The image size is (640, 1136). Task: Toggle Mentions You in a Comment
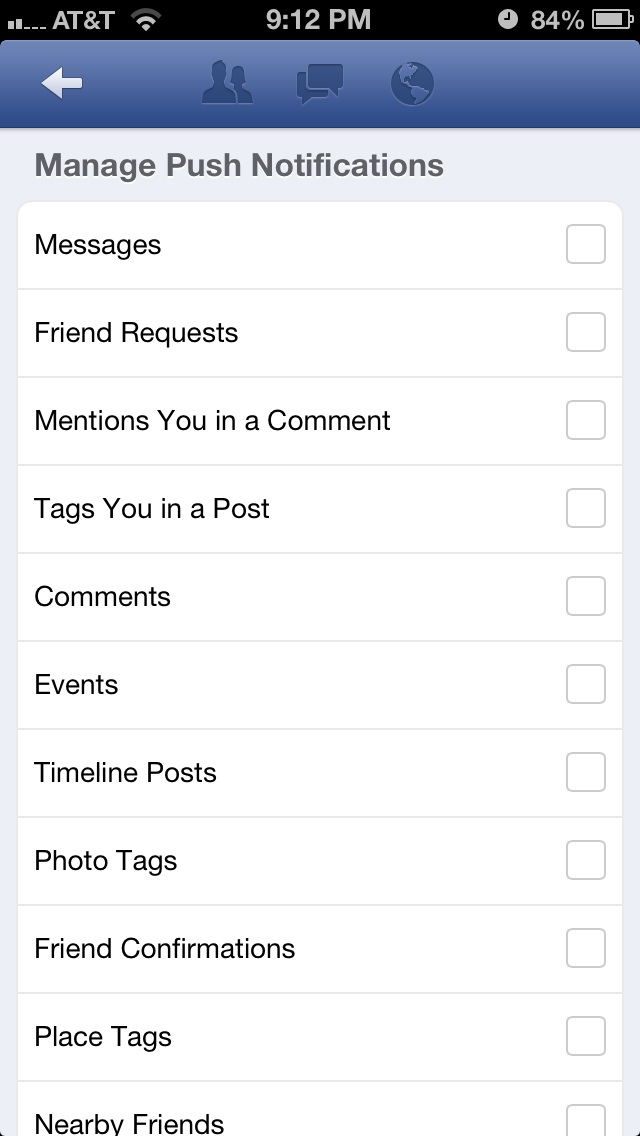tap(586, 420)
